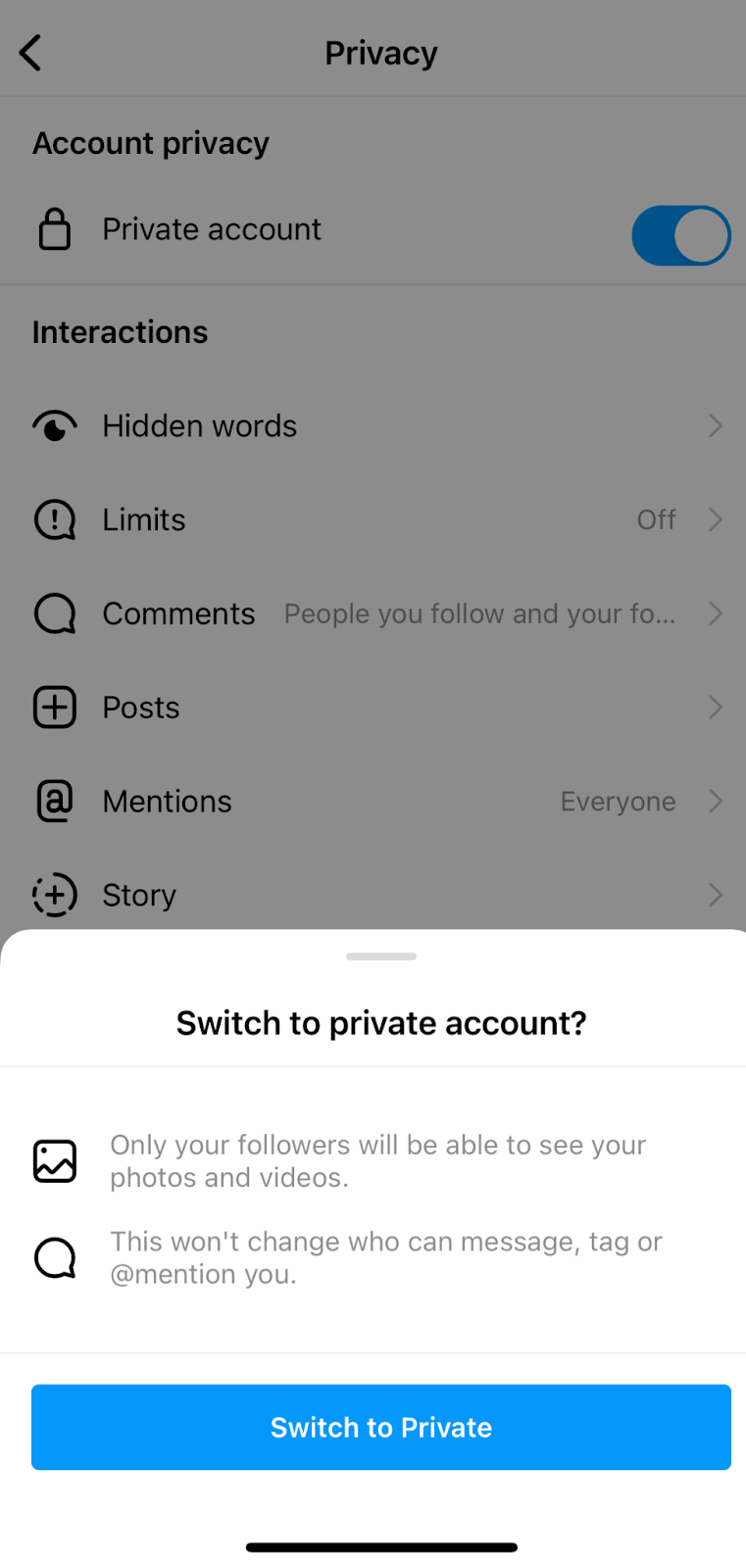Go back from Privacy screen
The height and width of the screenshot is (1568, 746).
(x=31, y=53)
